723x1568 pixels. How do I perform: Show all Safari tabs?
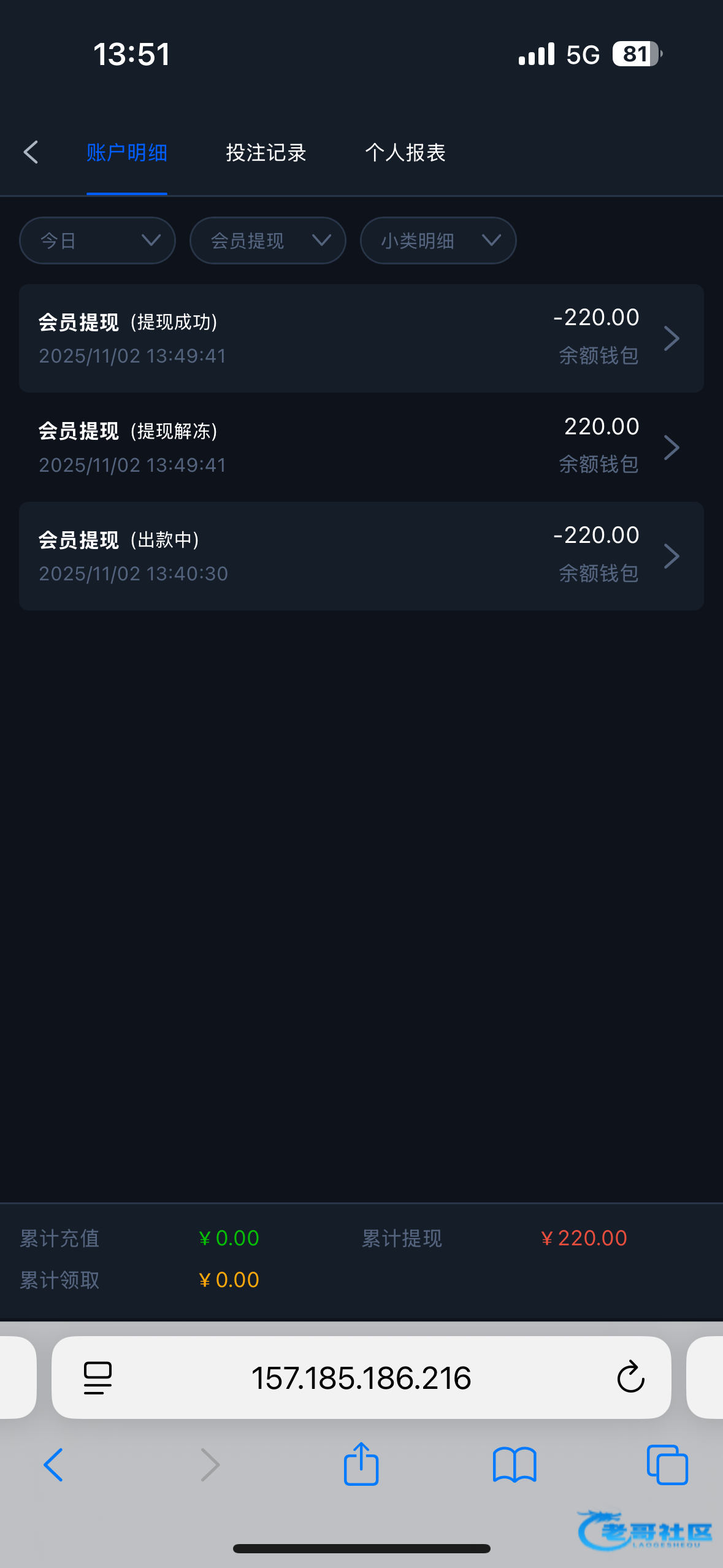667,1465
